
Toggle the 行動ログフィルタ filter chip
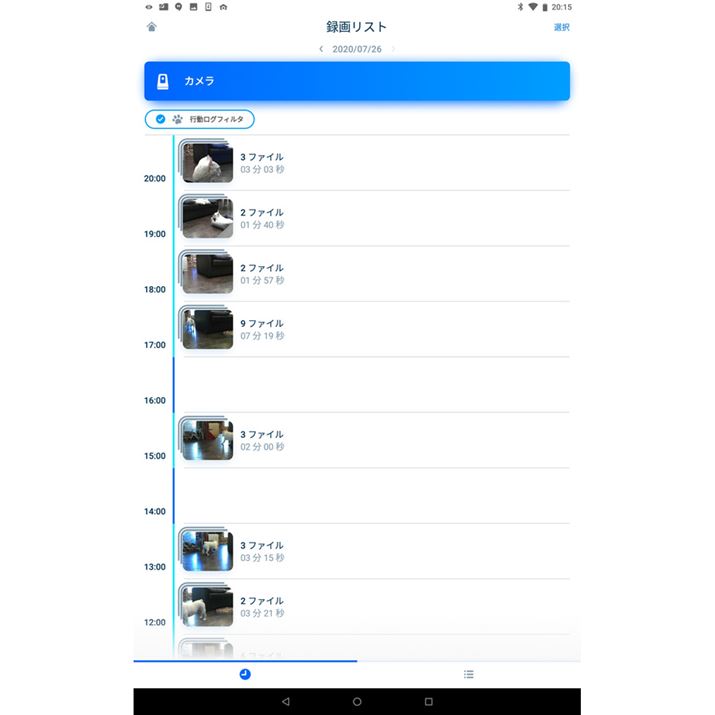point(200,119)
